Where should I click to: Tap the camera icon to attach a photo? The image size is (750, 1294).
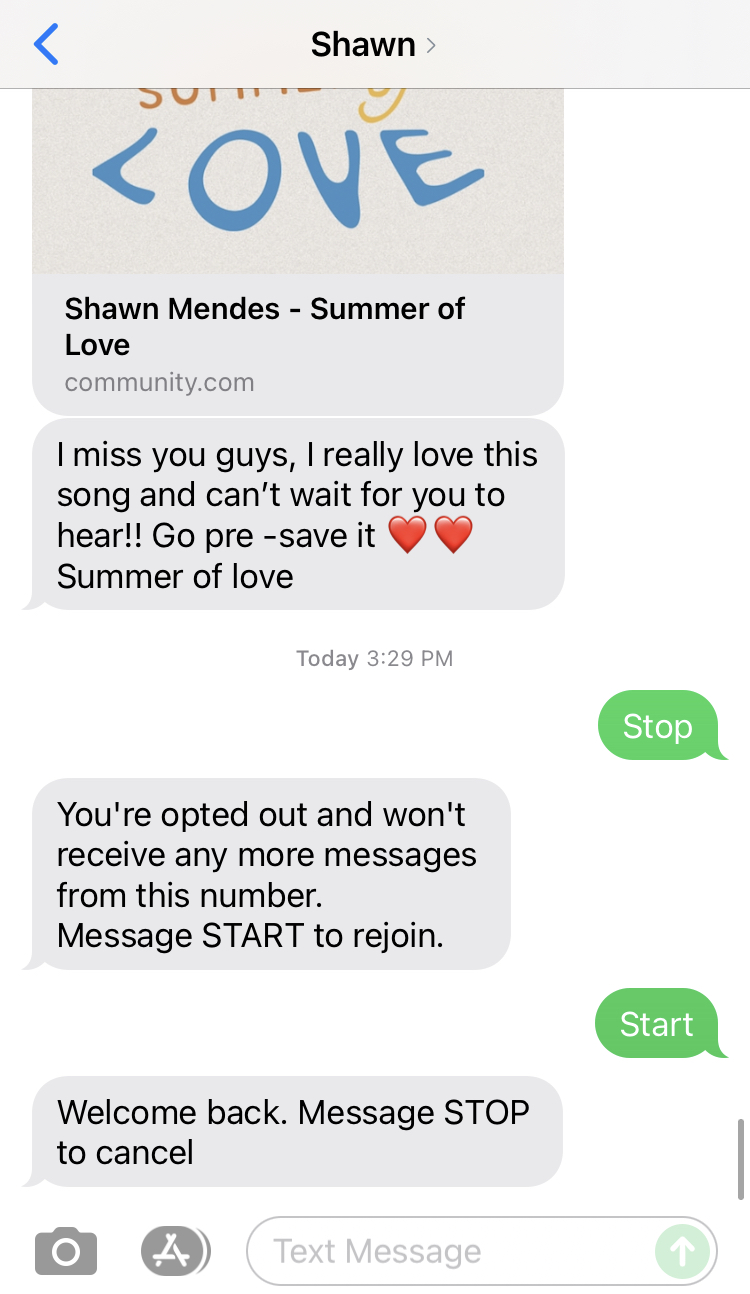[x=66, y=1251]
